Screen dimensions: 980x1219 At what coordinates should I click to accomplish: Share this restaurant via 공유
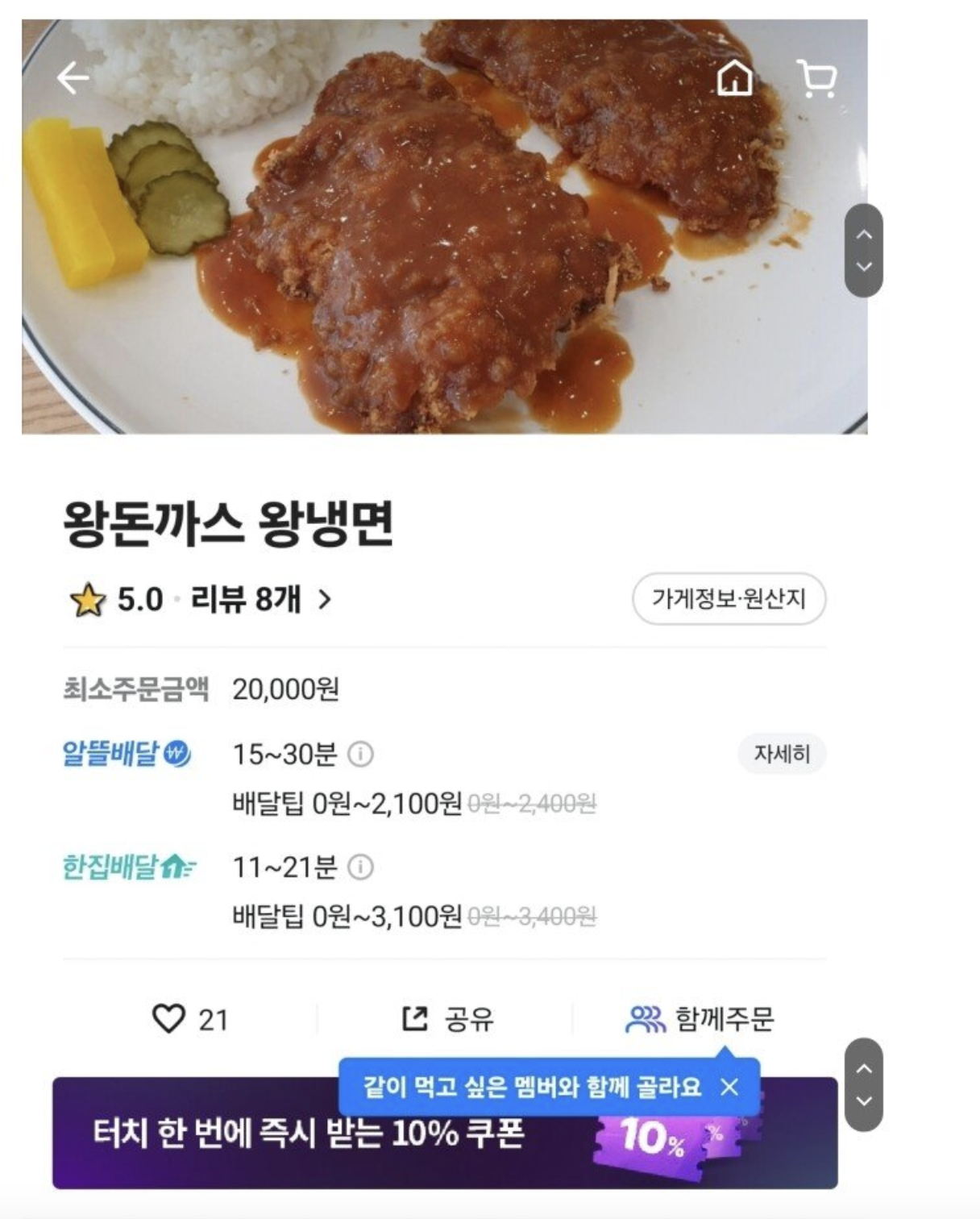coord(446,1019)
